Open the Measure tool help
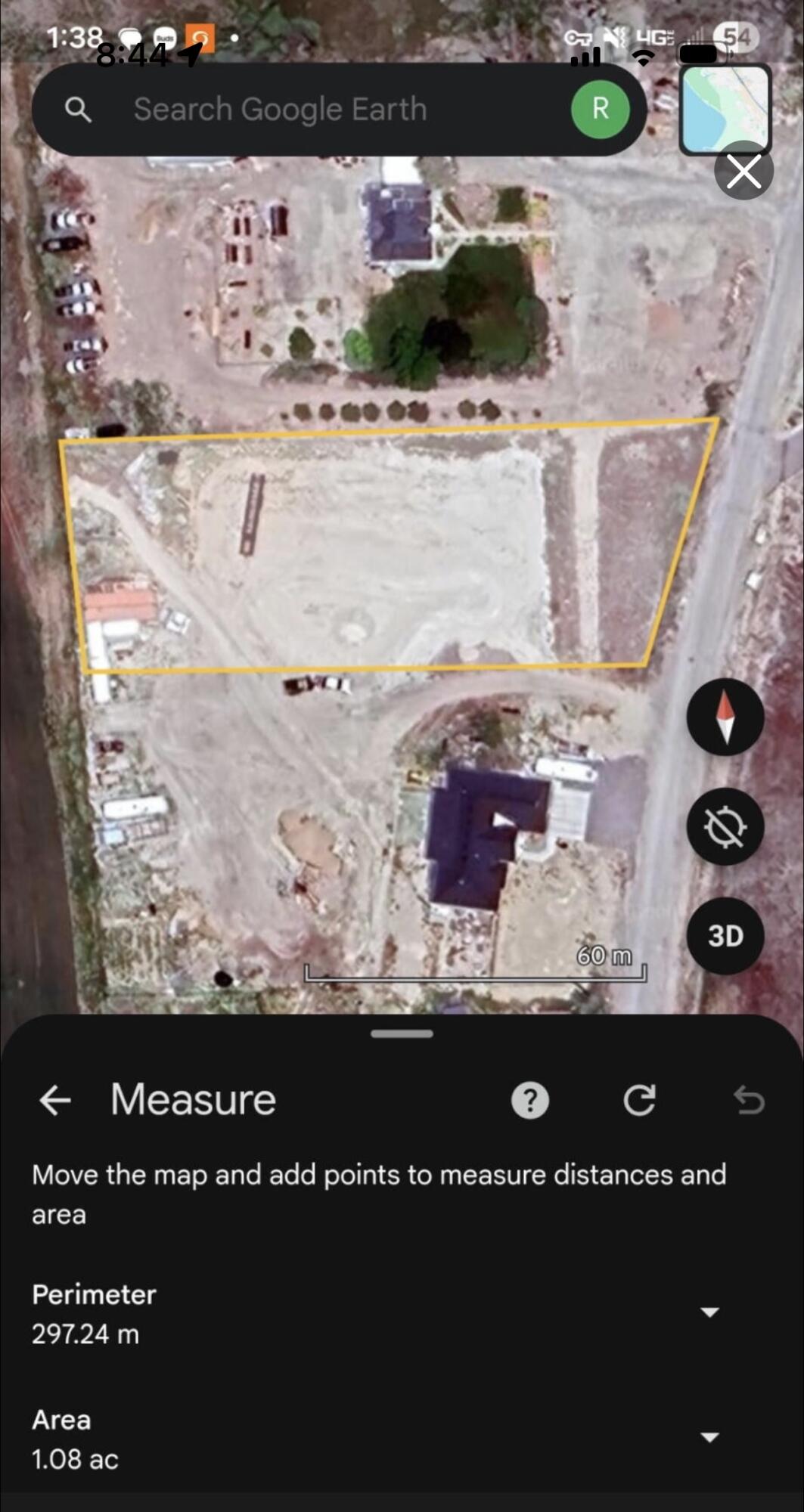The width and height of the screenshot is (804, 1512). point(529,1100)
